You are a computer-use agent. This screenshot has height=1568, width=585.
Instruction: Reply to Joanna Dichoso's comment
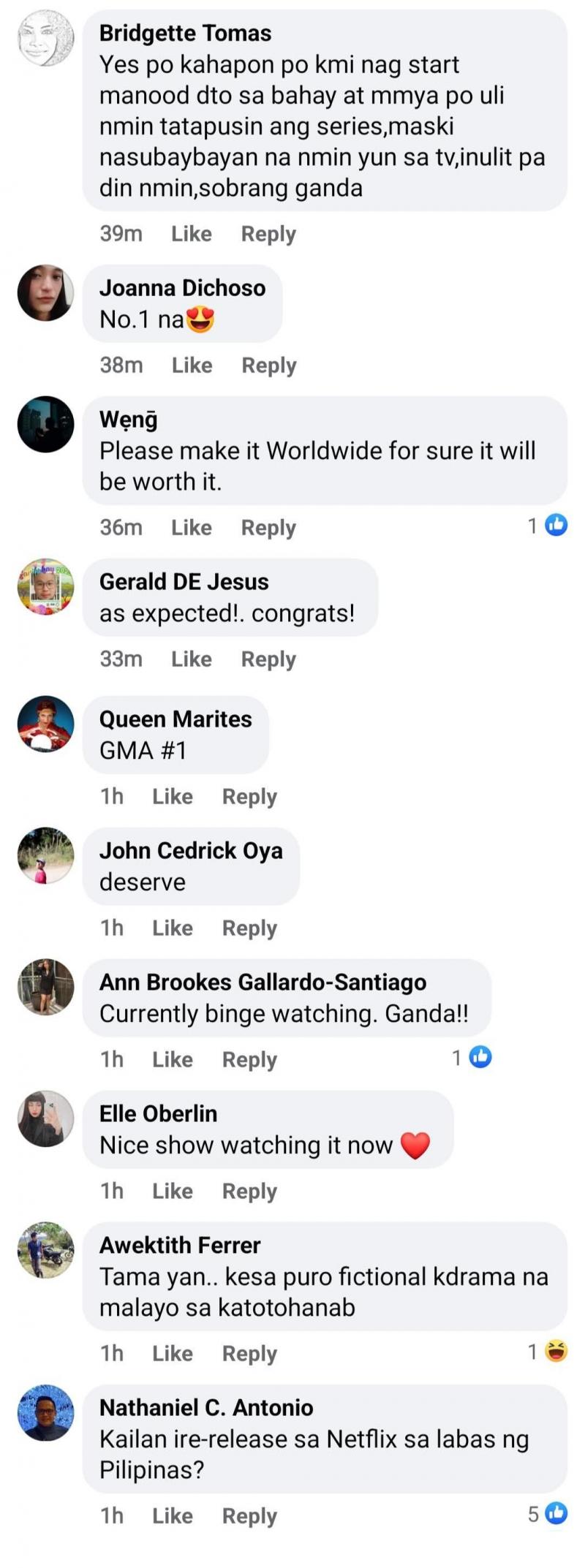click(269, 366)
